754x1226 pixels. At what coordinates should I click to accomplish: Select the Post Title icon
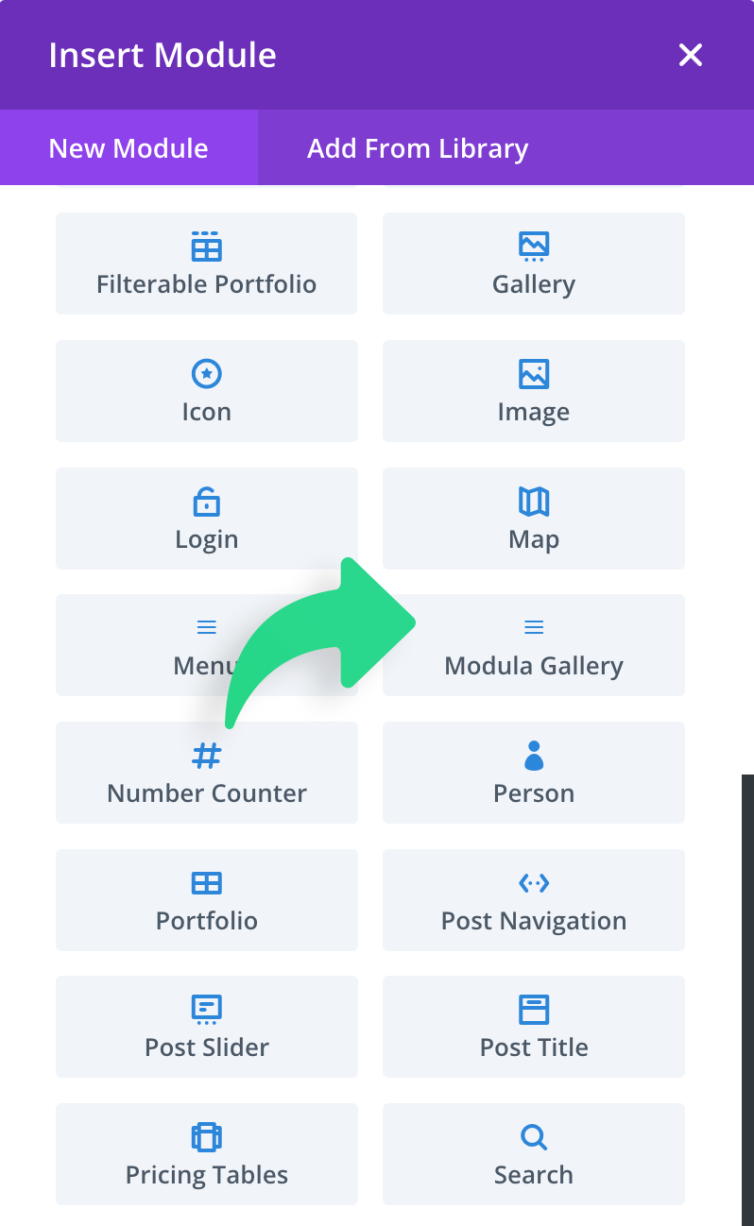[533, 1009]
